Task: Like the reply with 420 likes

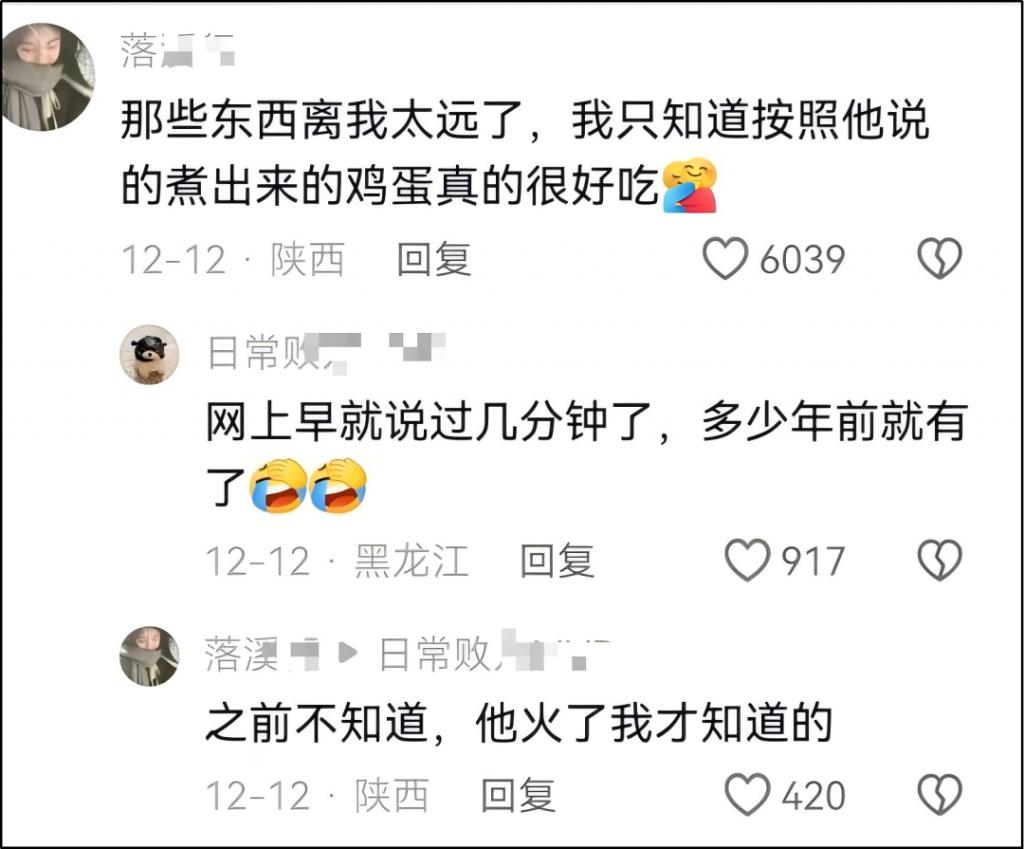Action: 747,796
